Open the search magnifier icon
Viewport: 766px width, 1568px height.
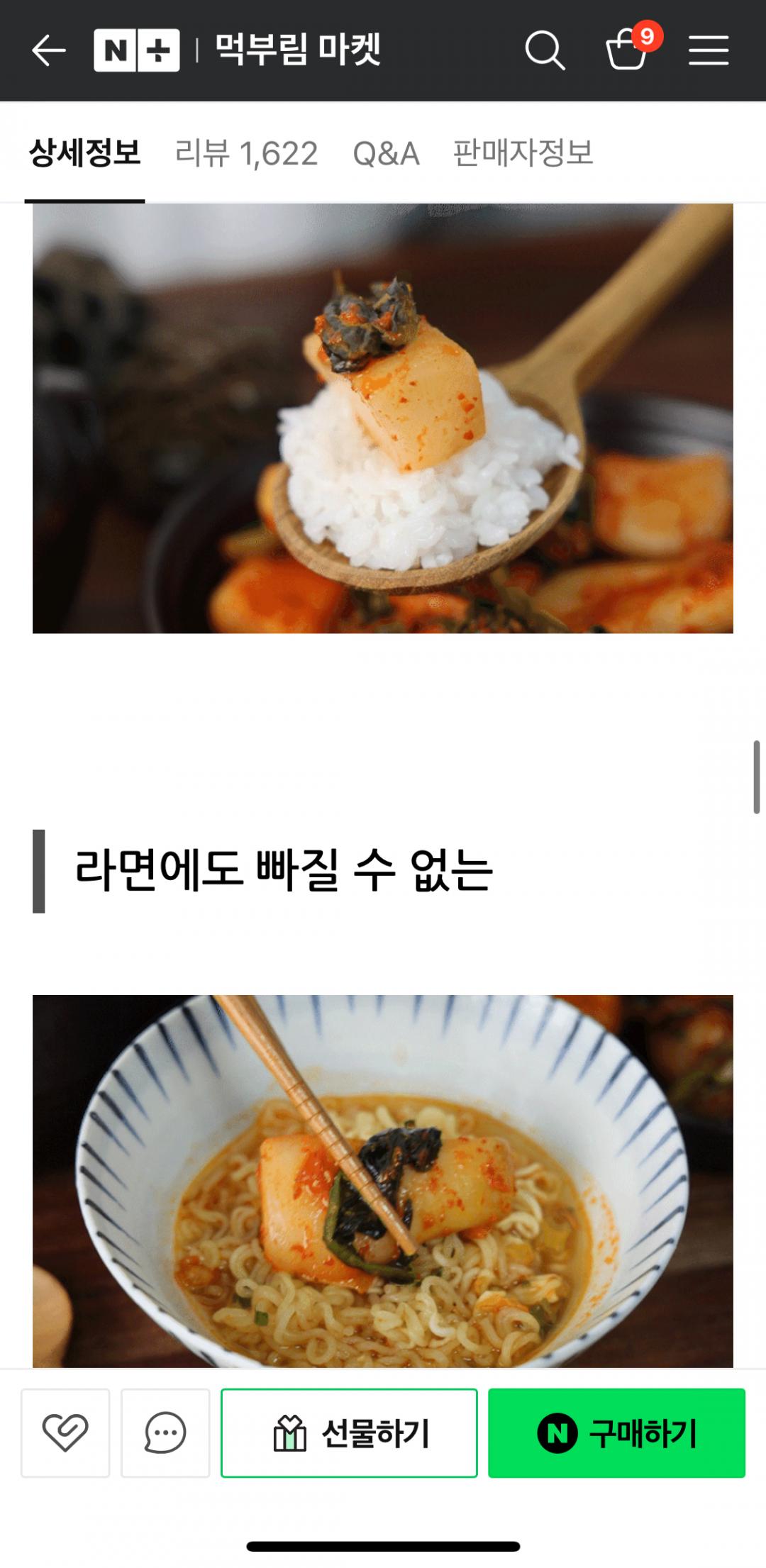(x=544, y=50)
